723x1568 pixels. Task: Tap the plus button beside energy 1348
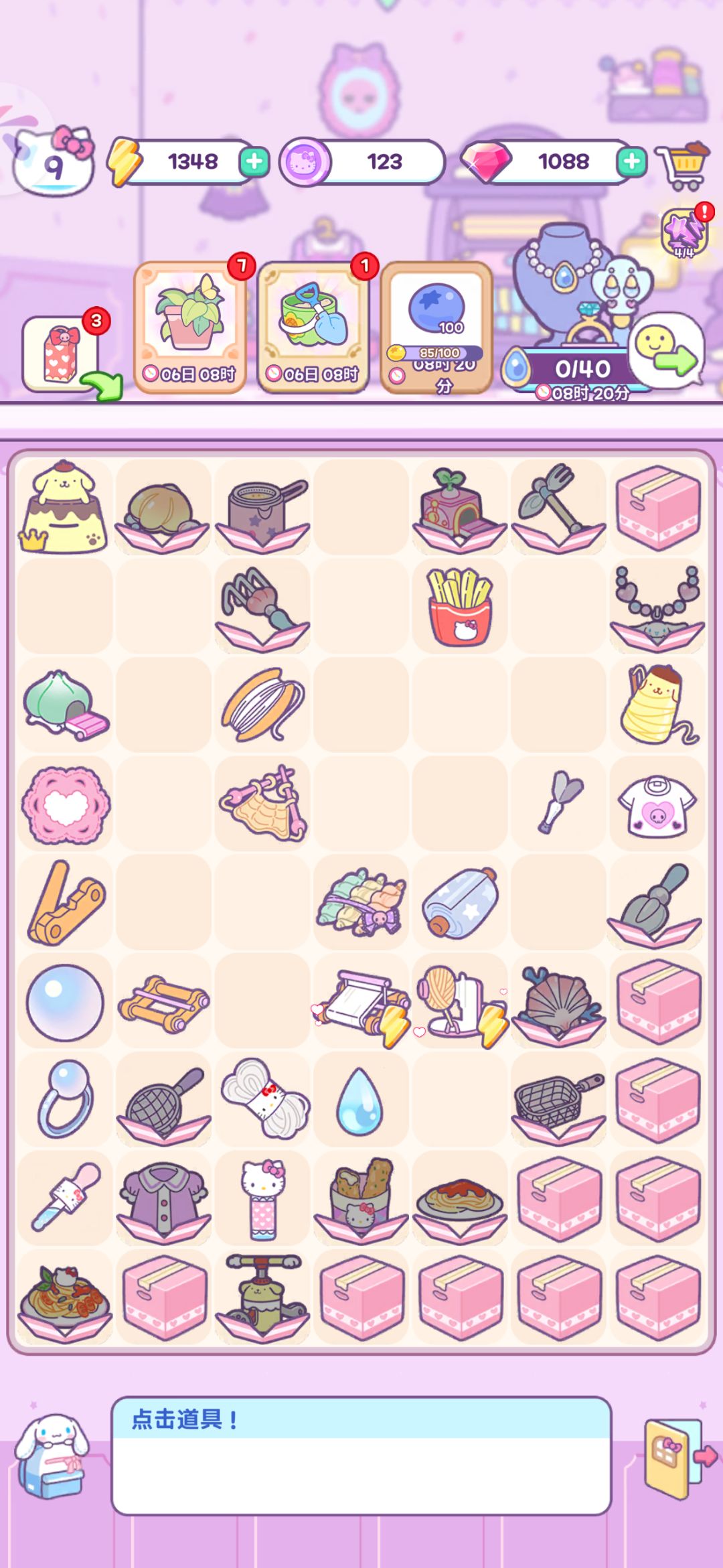254,161
